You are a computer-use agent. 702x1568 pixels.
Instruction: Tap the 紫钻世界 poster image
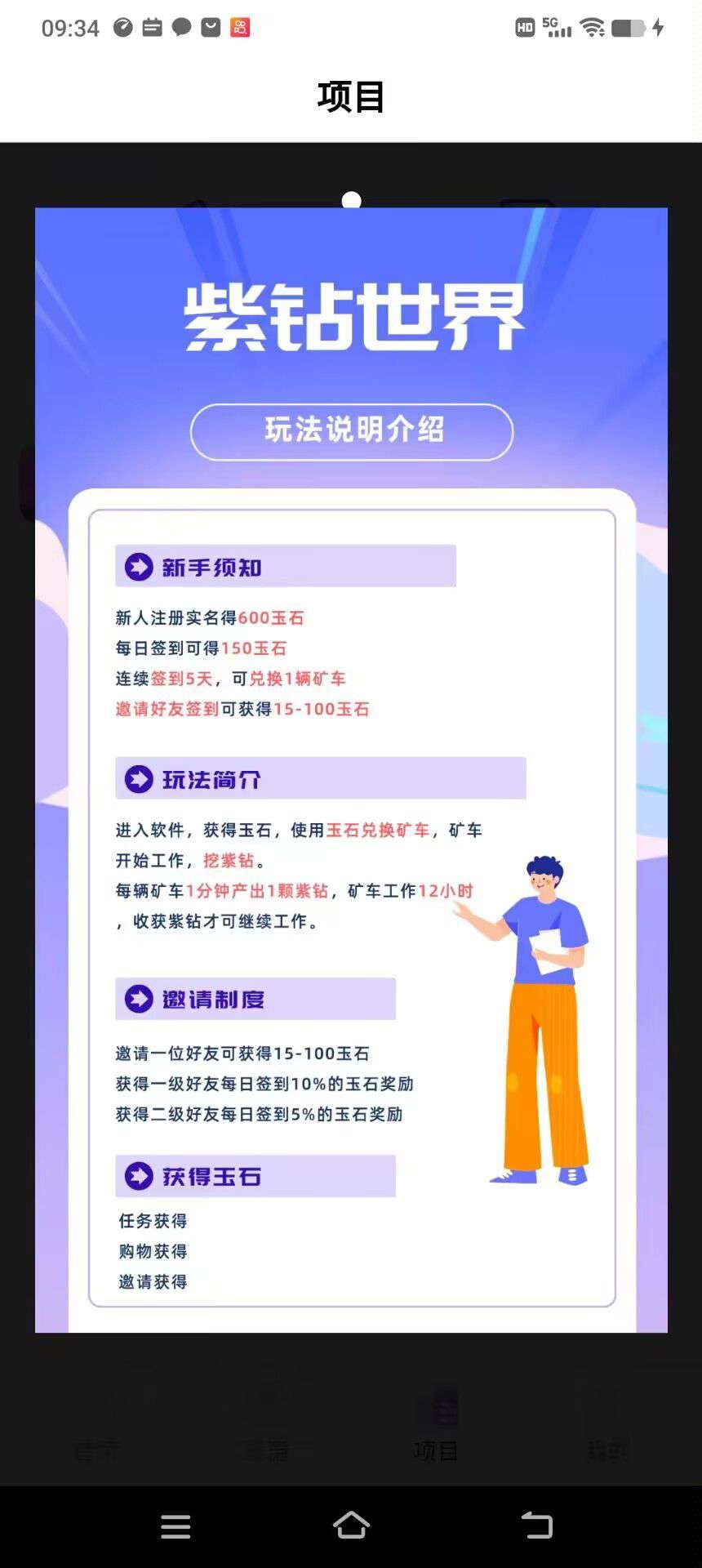[351, 769]
